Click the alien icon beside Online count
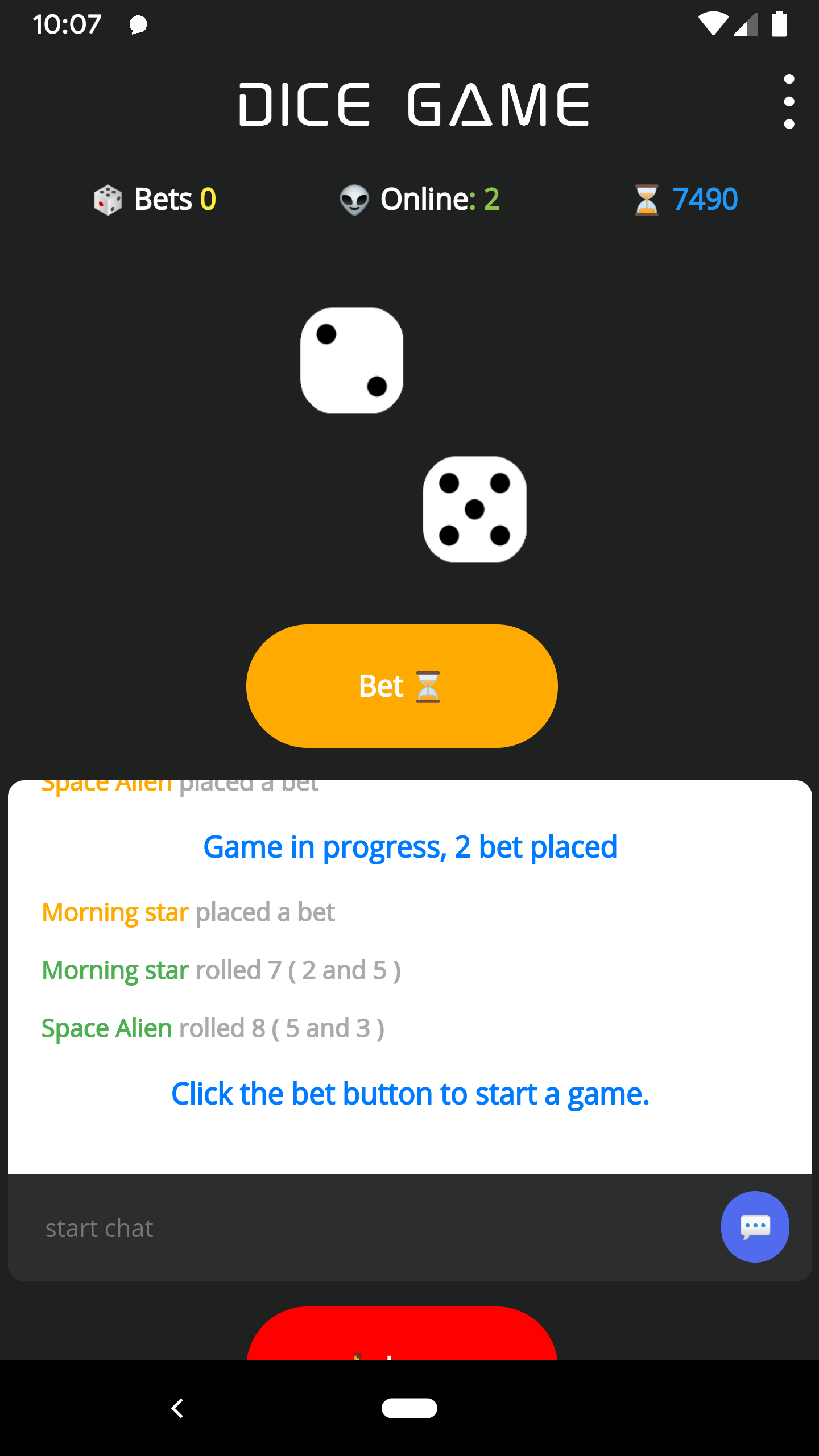 (x=355, y=200)
